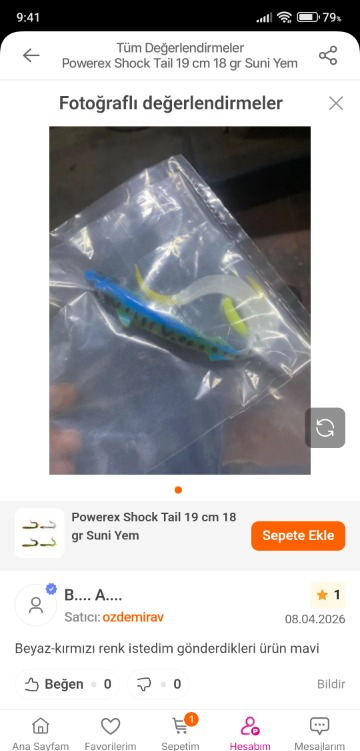The image size is (360, 751).
Task: Open the Powerex Shock Tail product thumbnail
Action: point(39,533)
